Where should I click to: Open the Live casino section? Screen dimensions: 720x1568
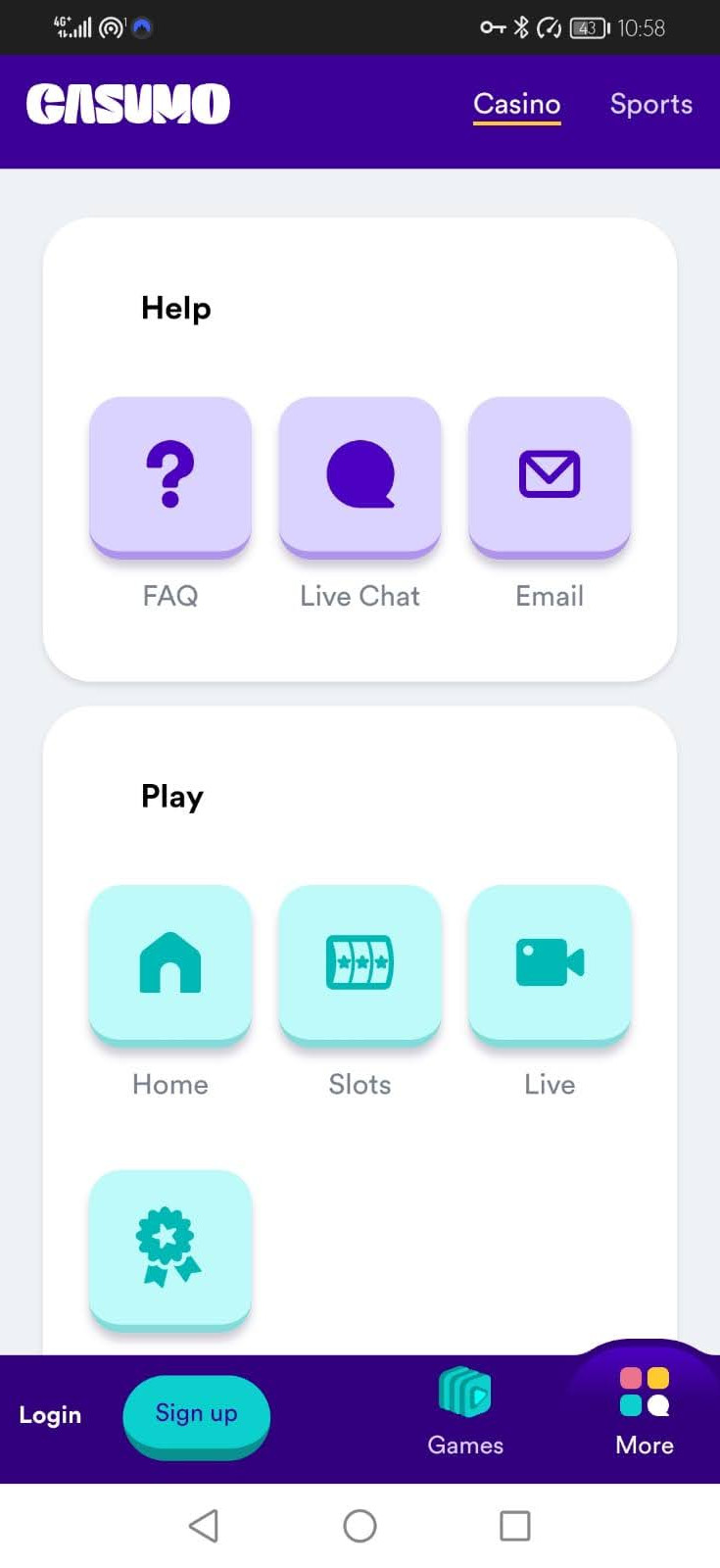550,964
